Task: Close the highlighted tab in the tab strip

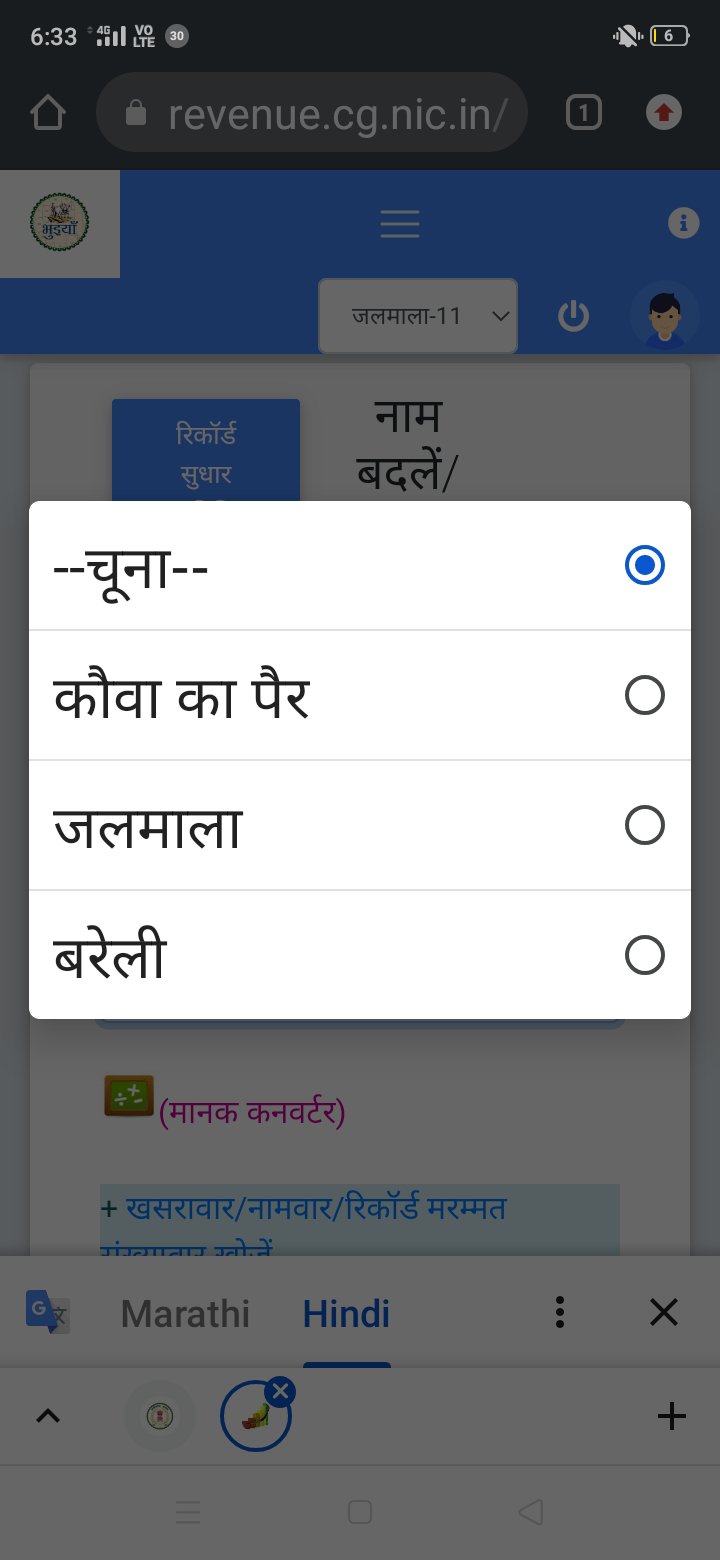Action: pos(281,1391)
